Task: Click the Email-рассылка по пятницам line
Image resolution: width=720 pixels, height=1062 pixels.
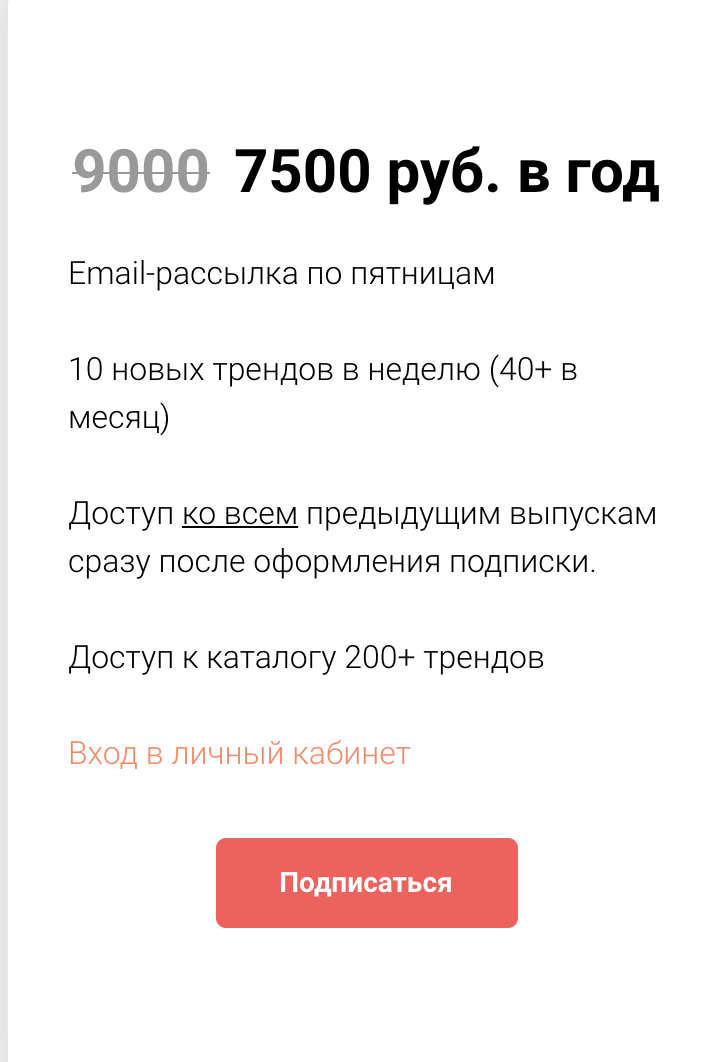Action: pos(280,272)
